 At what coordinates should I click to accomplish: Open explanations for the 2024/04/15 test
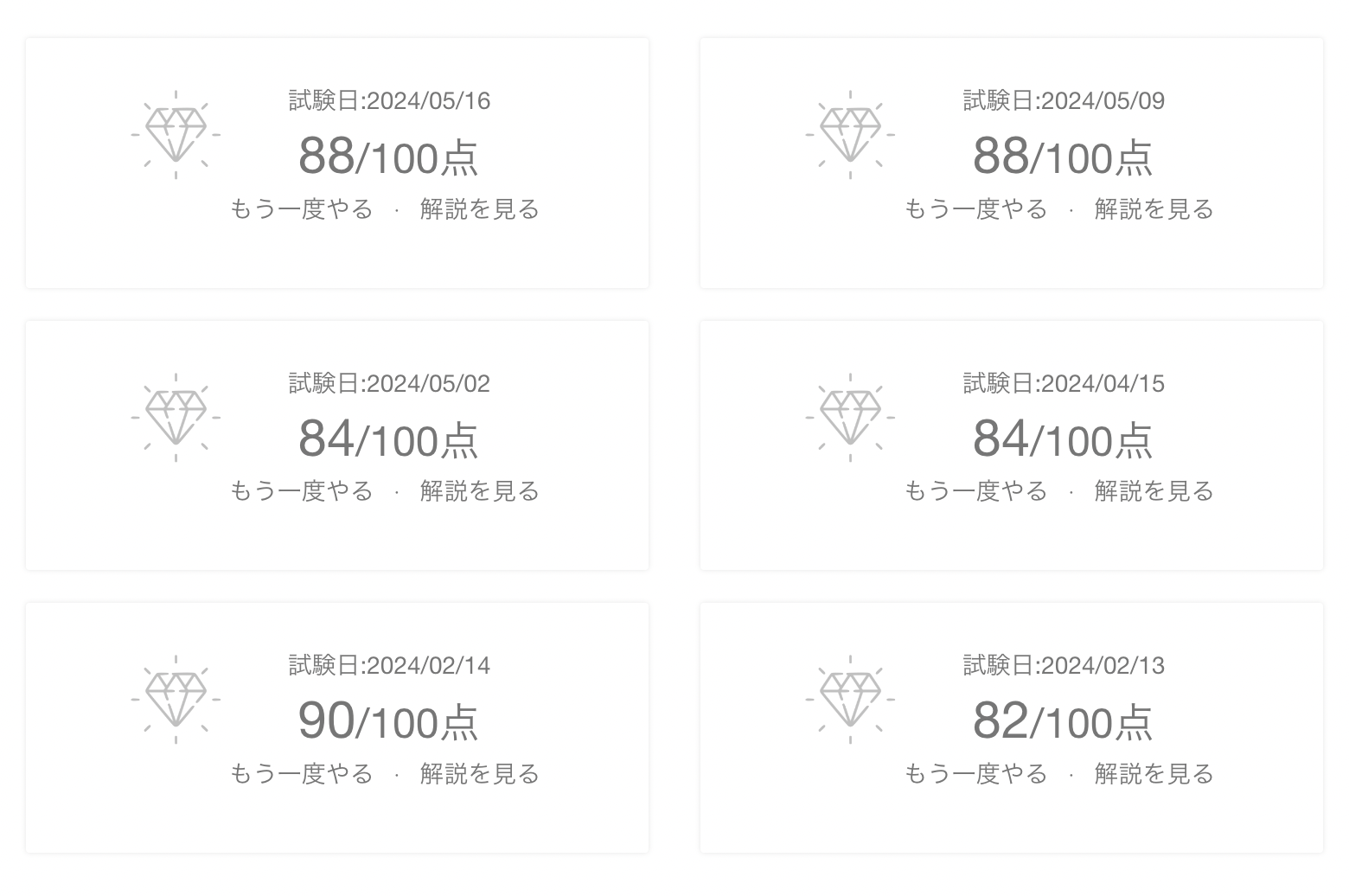[x=1154, y=491]
